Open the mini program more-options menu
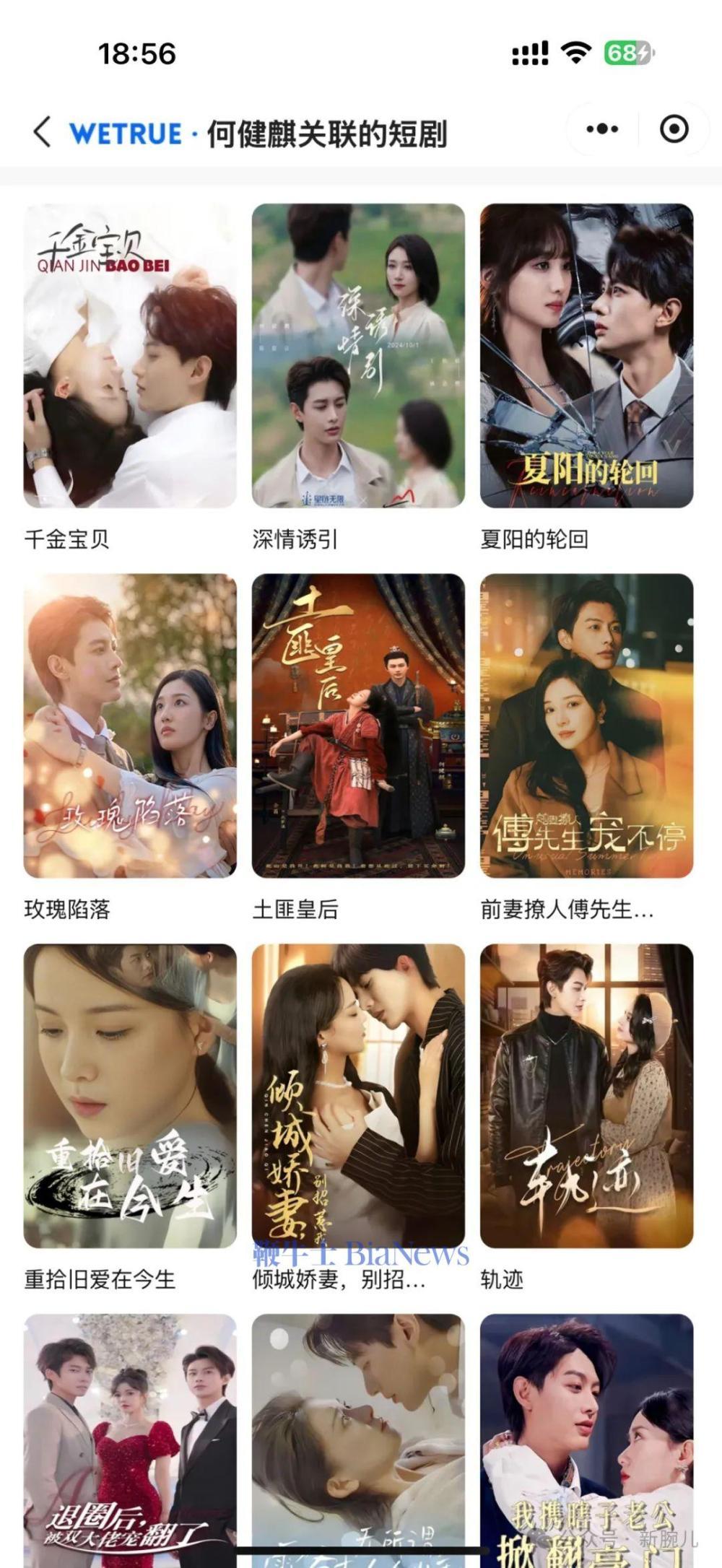Image resolution: width=722 pixels, height=1568 pixels. point(602,129)
